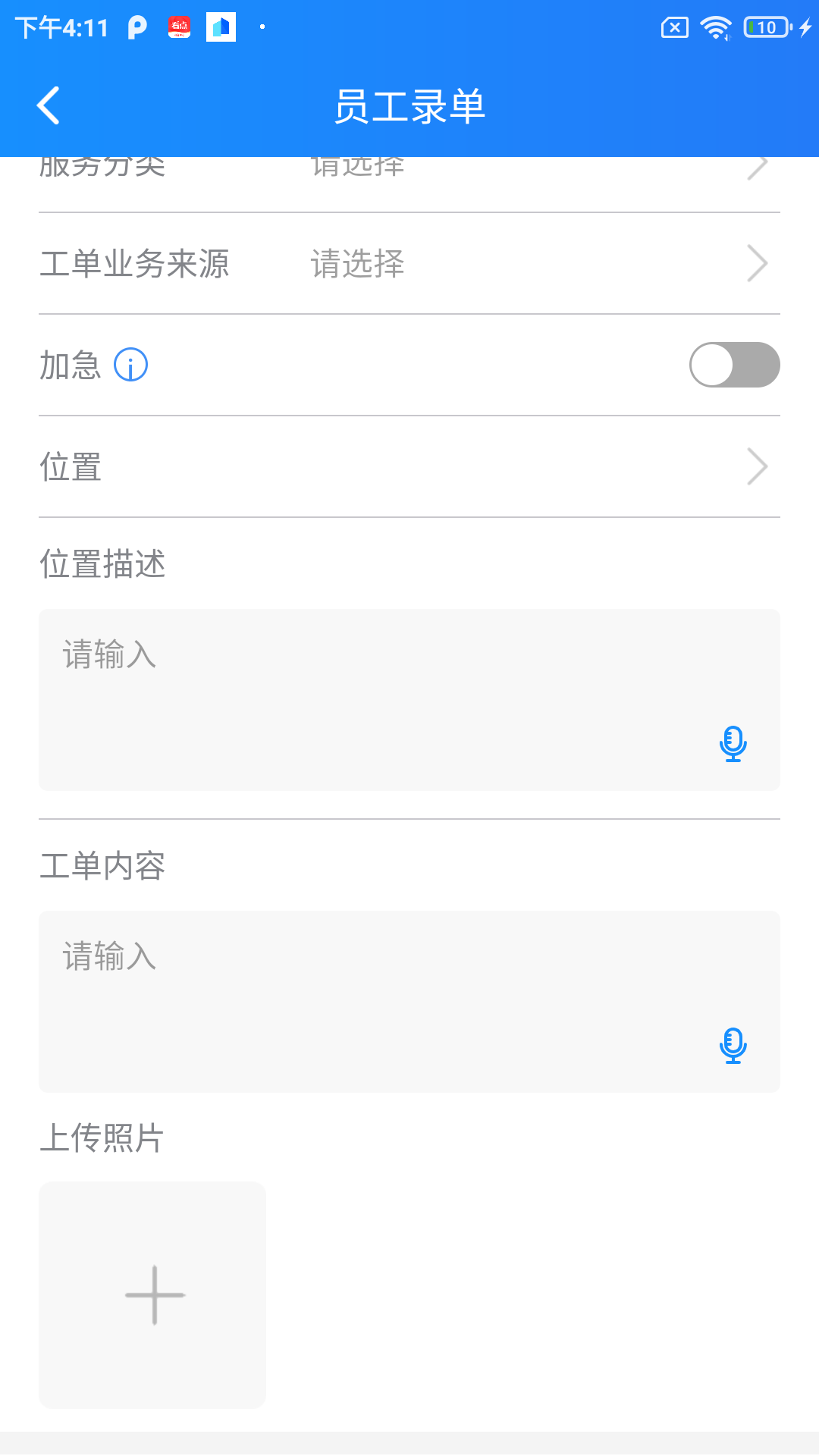
Task: Tap the voice input microphone for 工单内容
Action: (x=733, y=1044)
